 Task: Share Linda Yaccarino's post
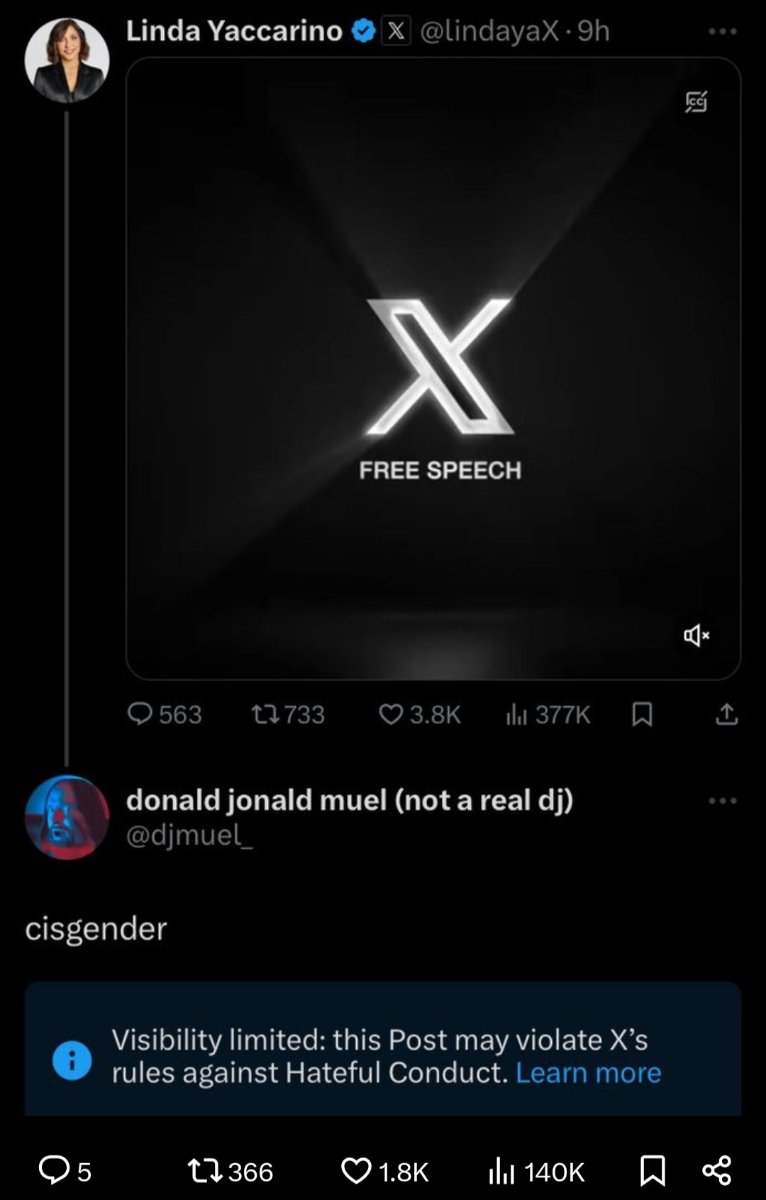click(x=727, y=714)
